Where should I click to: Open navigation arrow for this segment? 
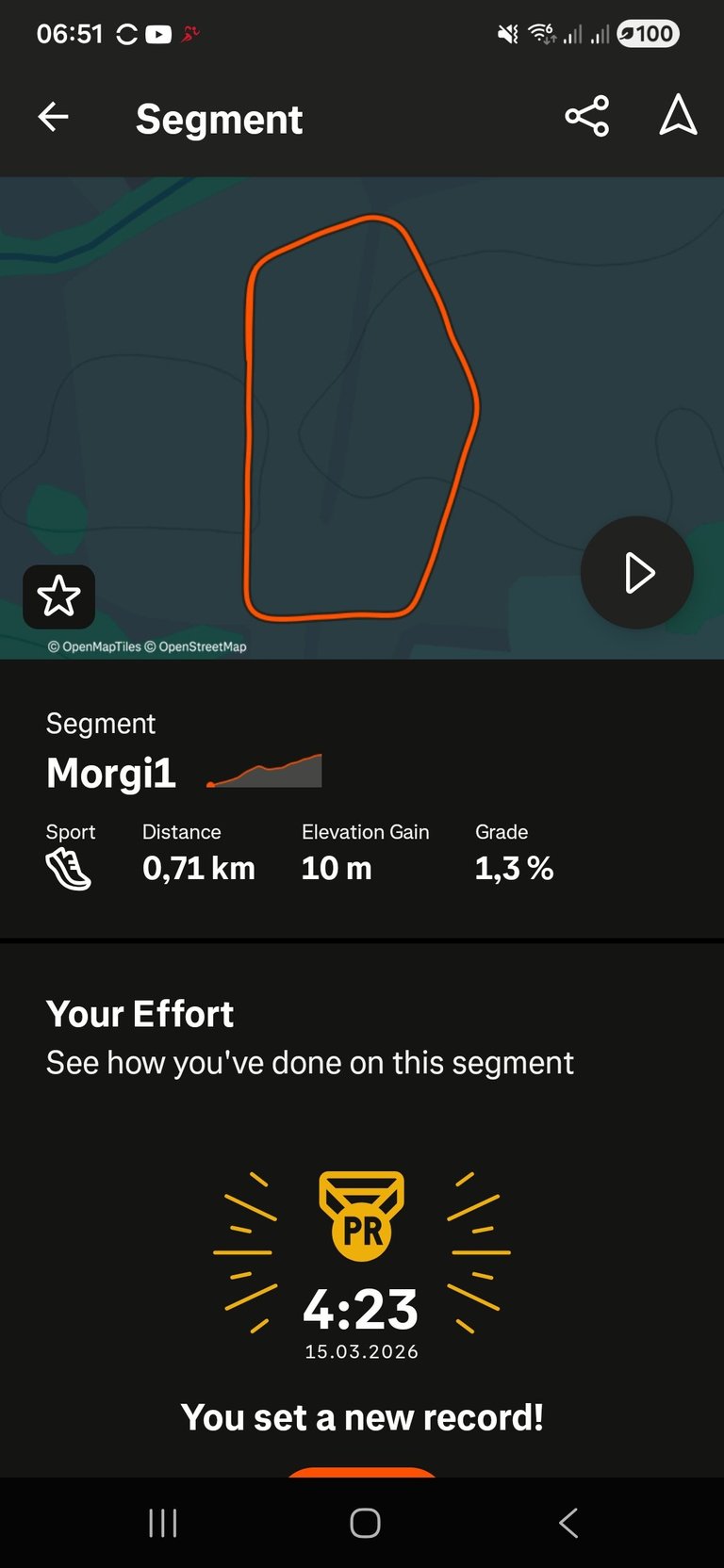tap(677, 116)
